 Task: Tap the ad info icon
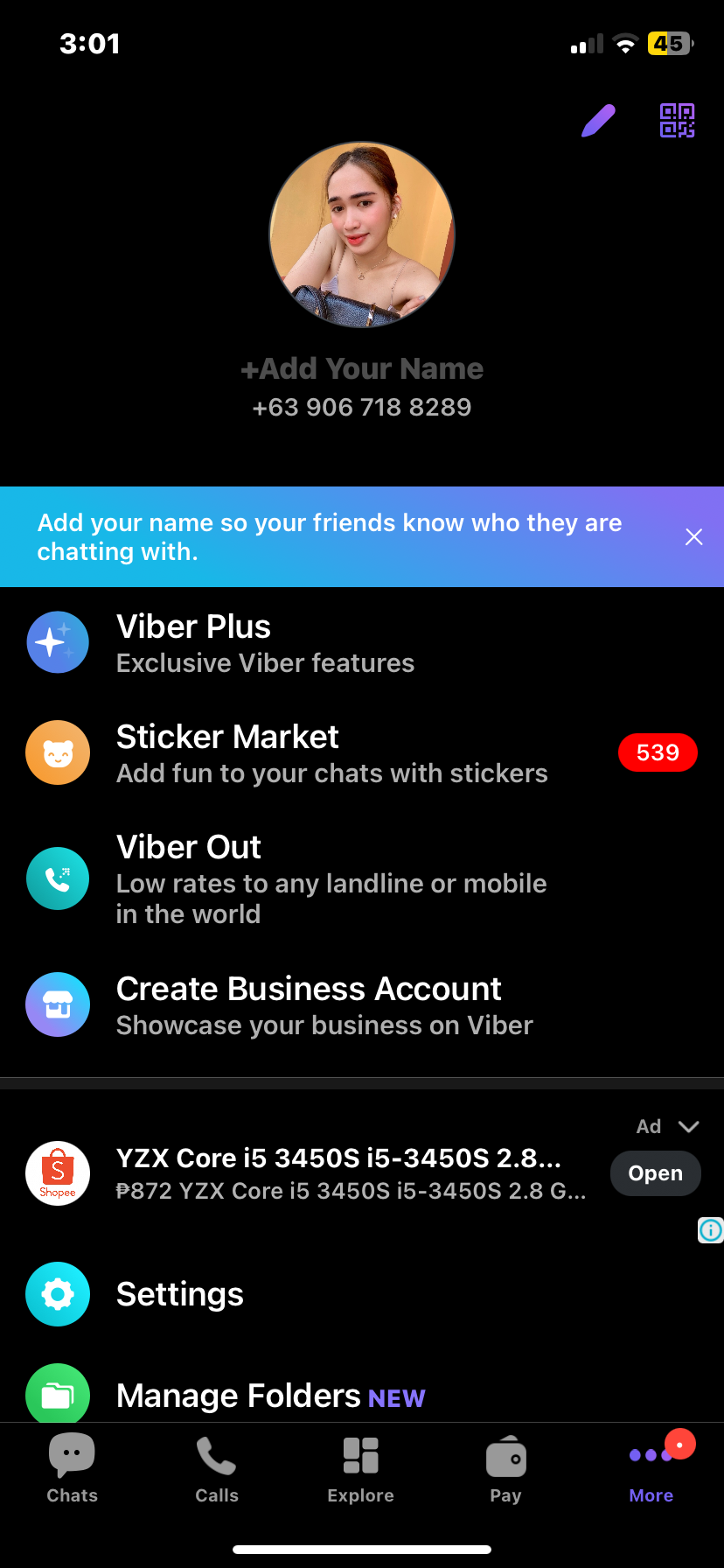tap(710, 1230)
